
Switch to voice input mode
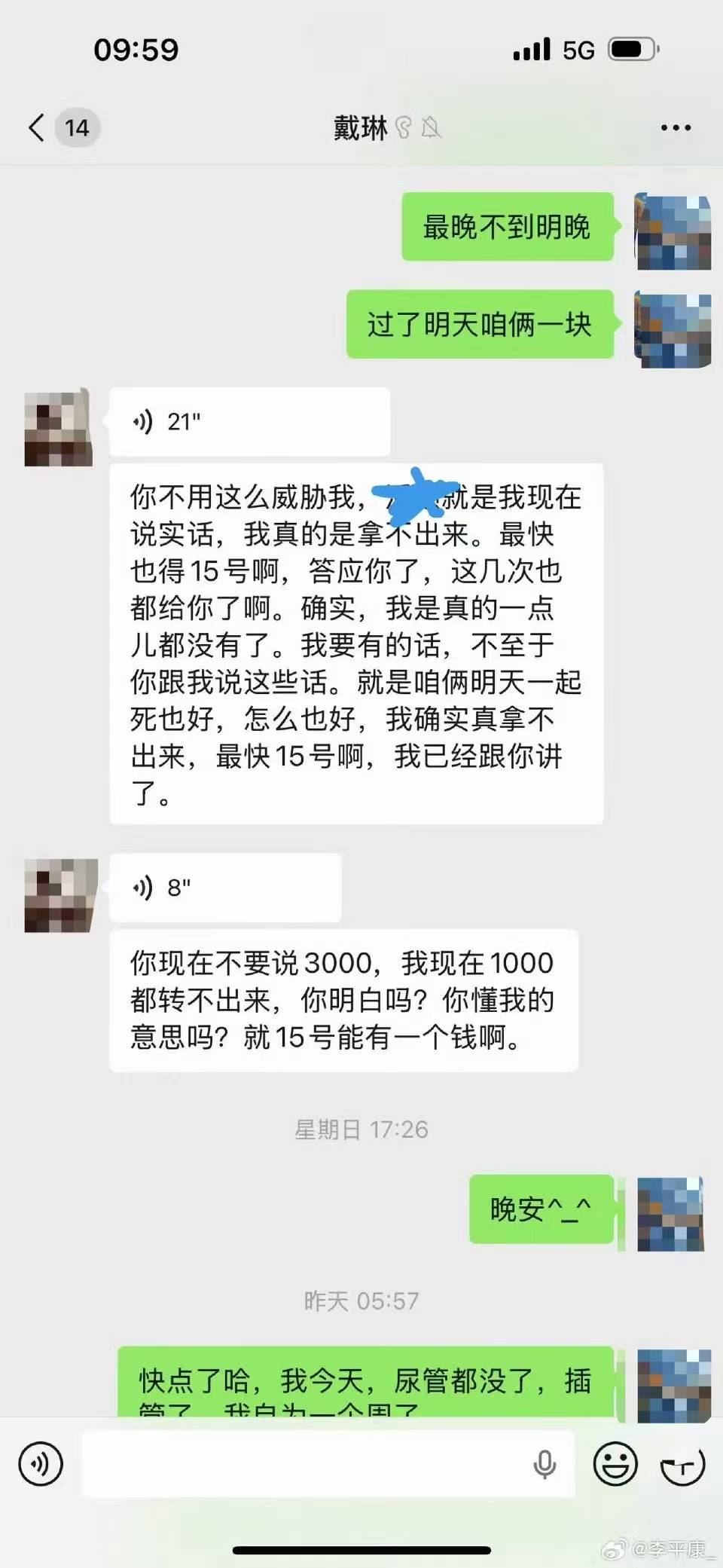pos(41,1463)
